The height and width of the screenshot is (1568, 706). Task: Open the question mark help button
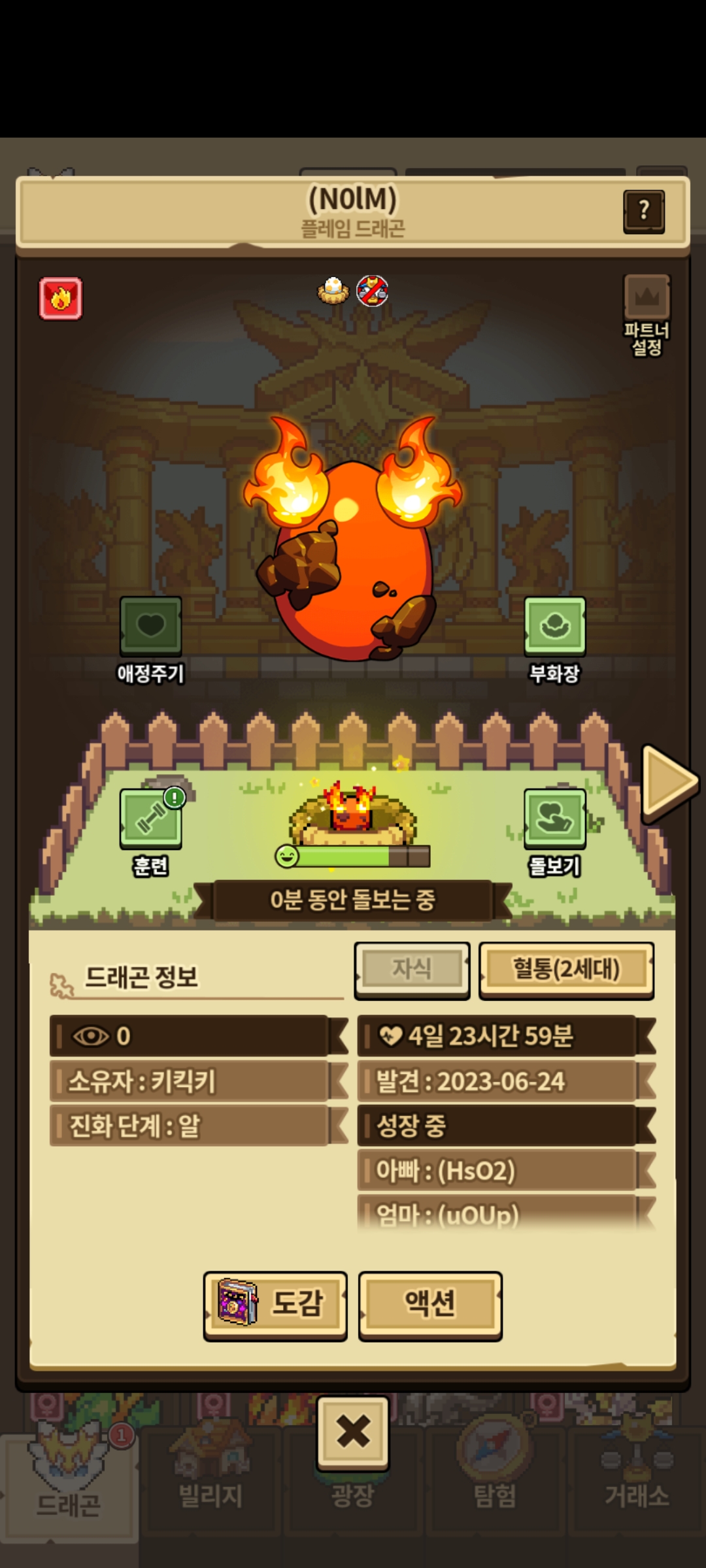[644, 212]
